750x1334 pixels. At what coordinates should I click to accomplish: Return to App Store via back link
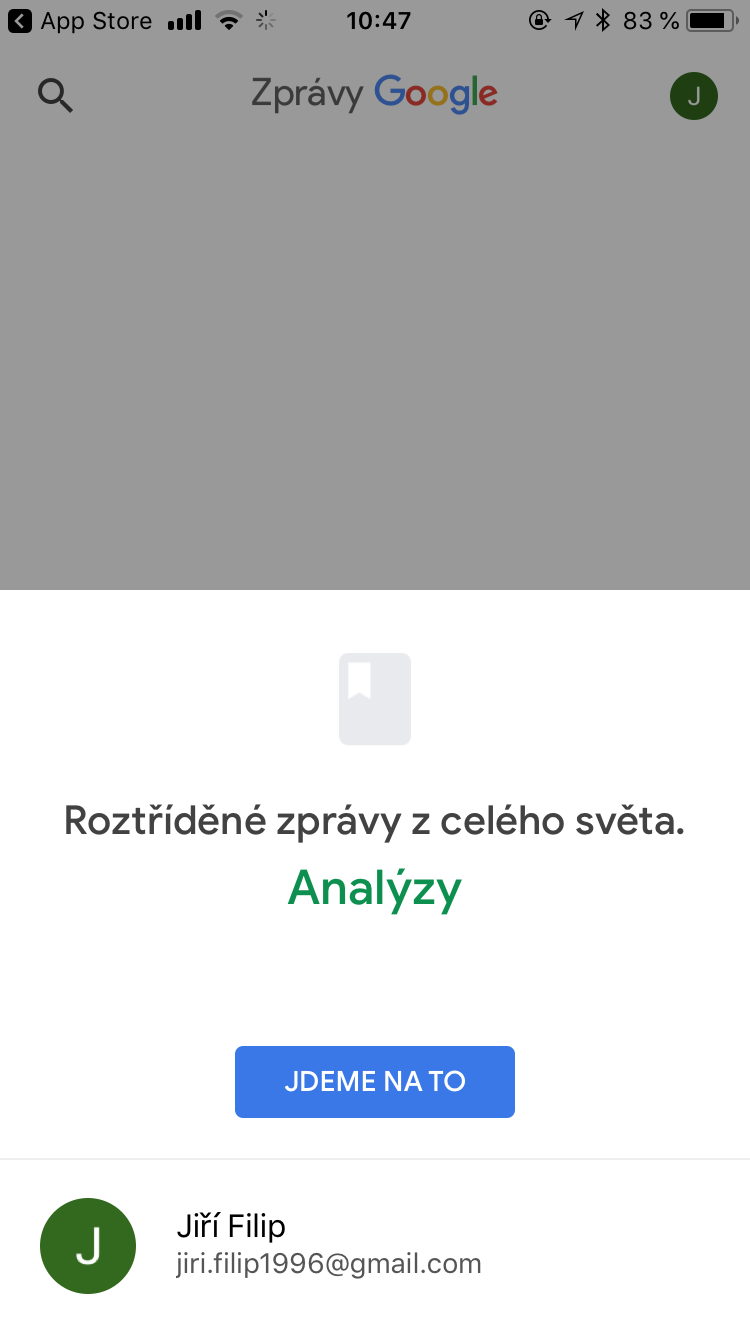[x=80, y=20]
